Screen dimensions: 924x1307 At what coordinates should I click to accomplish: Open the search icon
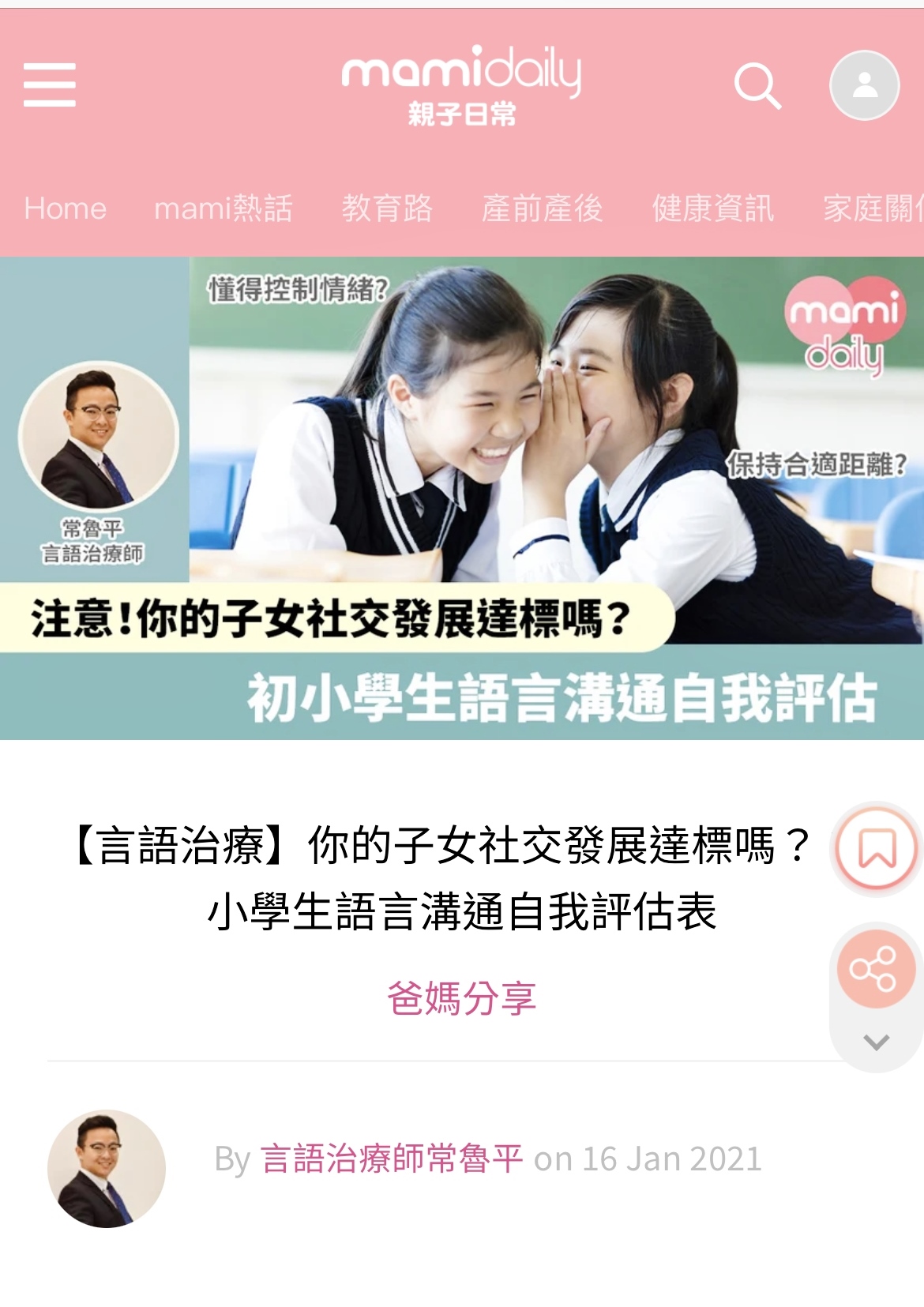[x=757, y=85]
